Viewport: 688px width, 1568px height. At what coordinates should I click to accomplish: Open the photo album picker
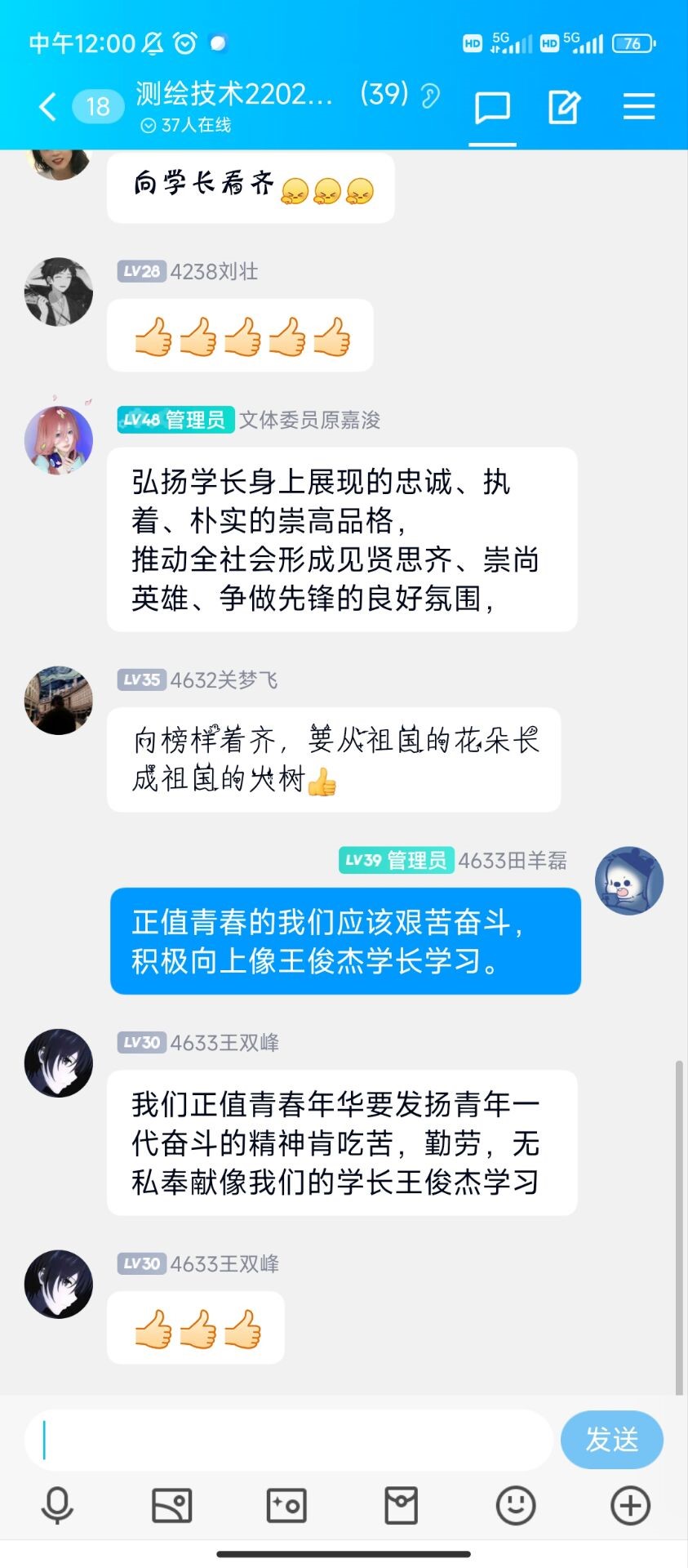pyautogui.click(x=172, y=1505)
